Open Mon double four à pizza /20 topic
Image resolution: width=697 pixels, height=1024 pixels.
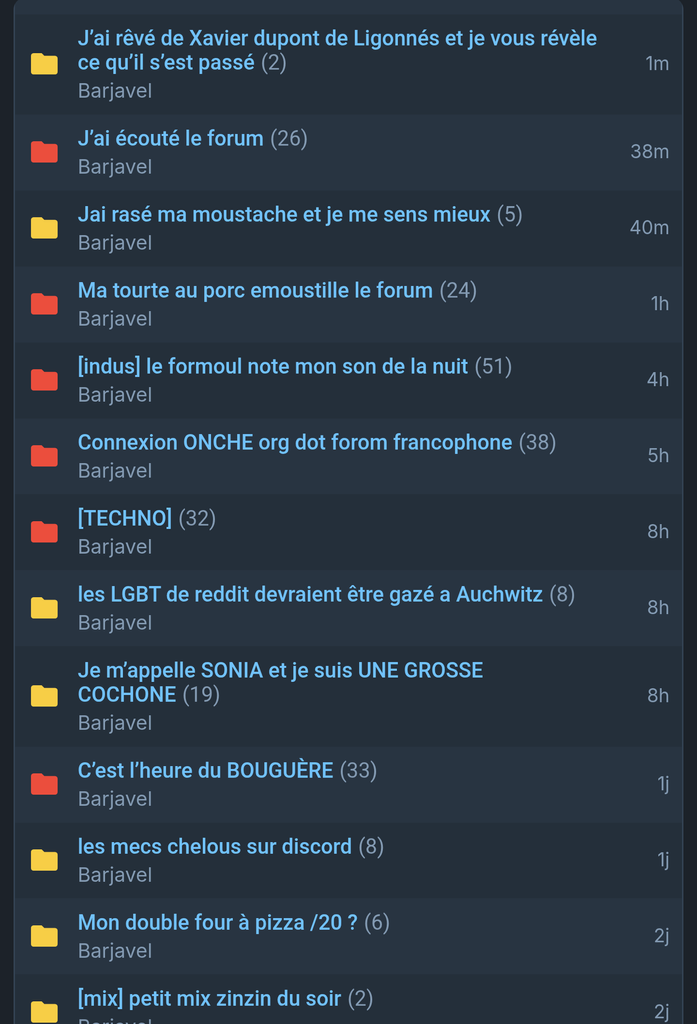(217, 923)
